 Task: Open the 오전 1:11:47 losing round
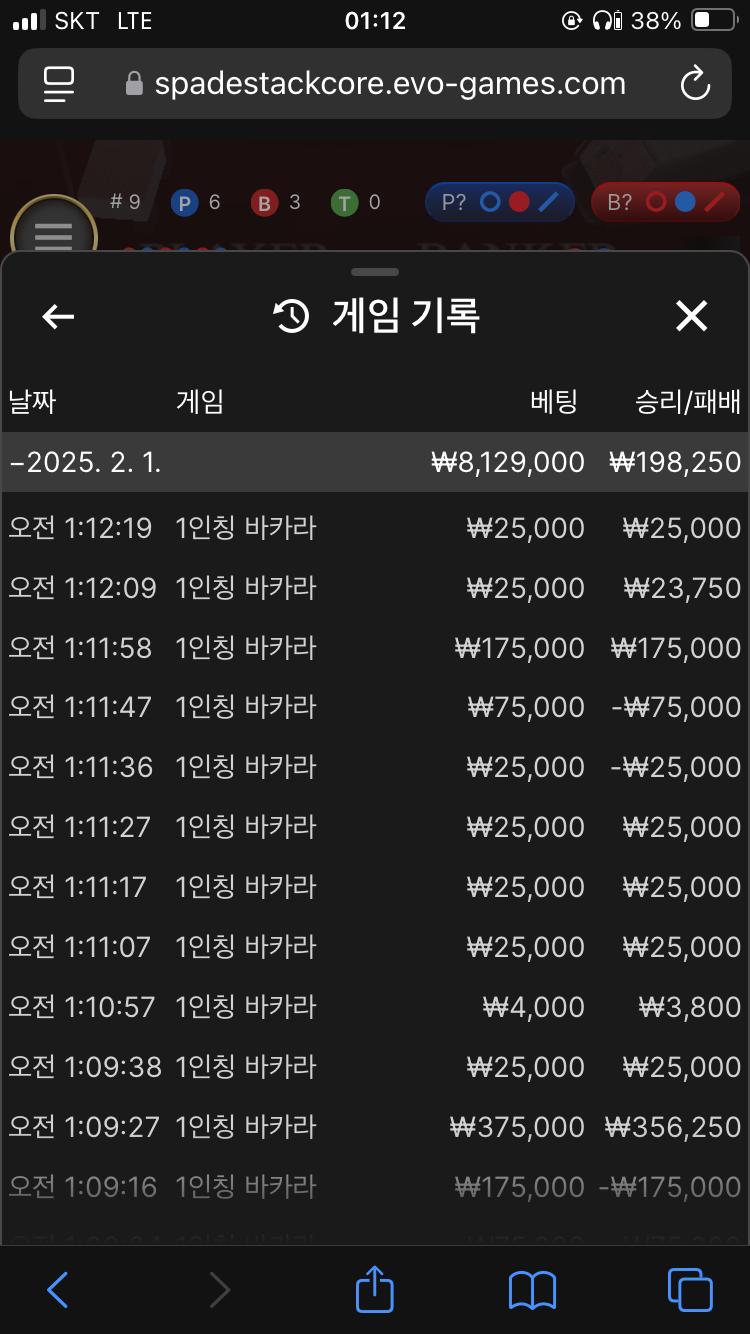point(375,707)
